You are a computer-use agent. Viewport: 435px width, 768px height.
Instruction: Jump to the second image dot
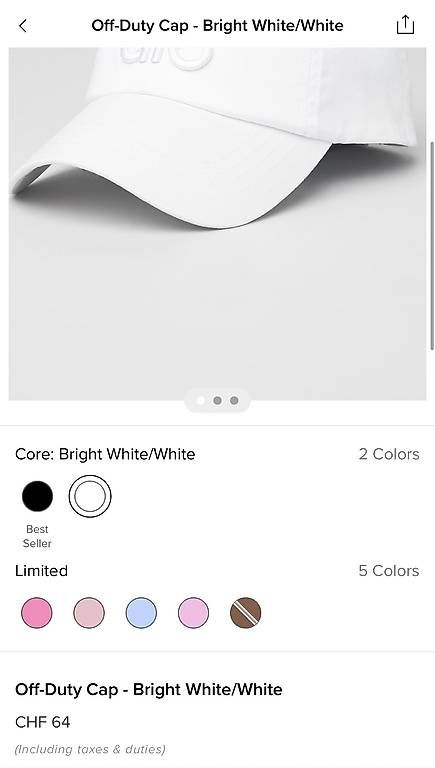218,401
